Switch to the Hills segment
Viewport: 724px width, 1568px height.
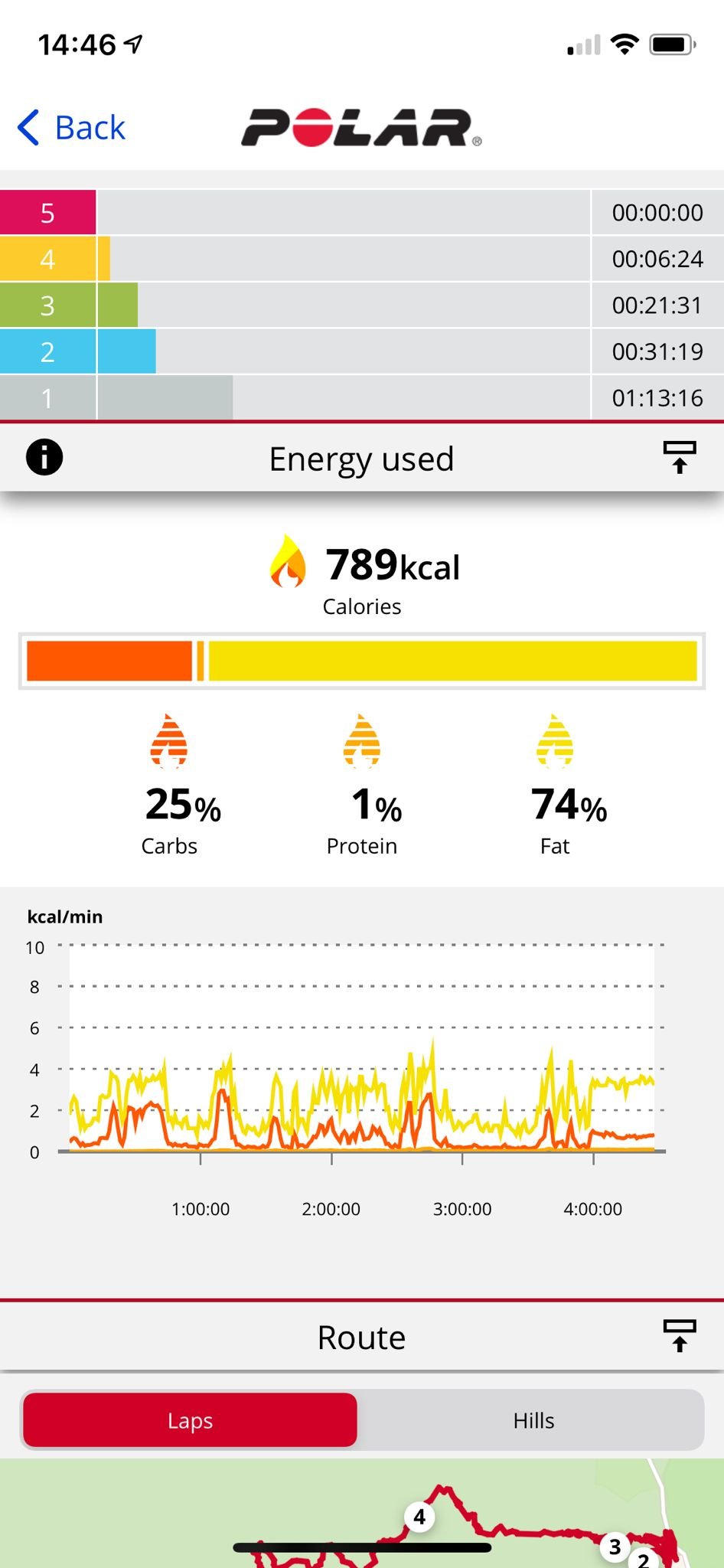click(x=533, y=1420)
